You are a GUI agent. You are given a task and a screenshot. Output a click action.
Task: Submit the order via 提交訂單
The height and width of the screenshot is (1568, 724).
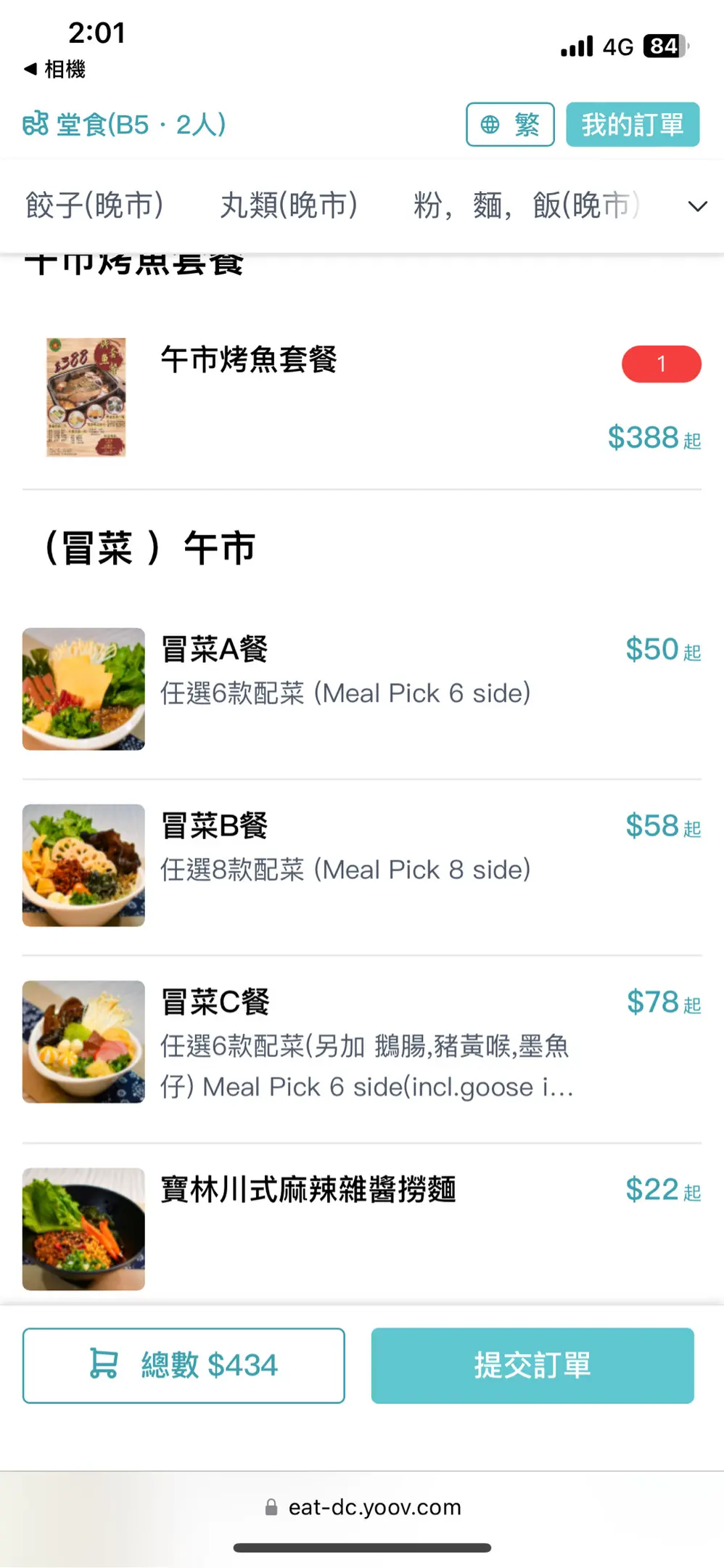click(532, 1365)
